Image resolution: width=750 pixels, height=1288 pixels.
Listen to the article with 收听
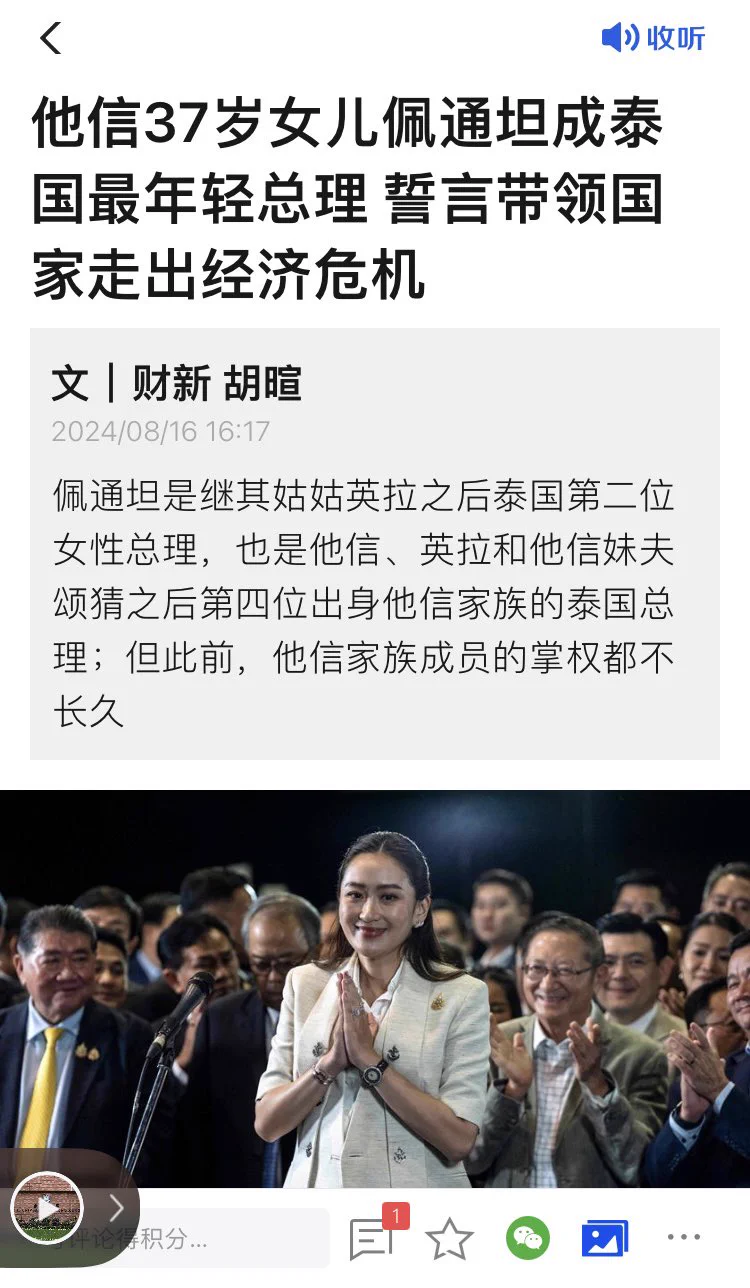click(x=654, y=39)
